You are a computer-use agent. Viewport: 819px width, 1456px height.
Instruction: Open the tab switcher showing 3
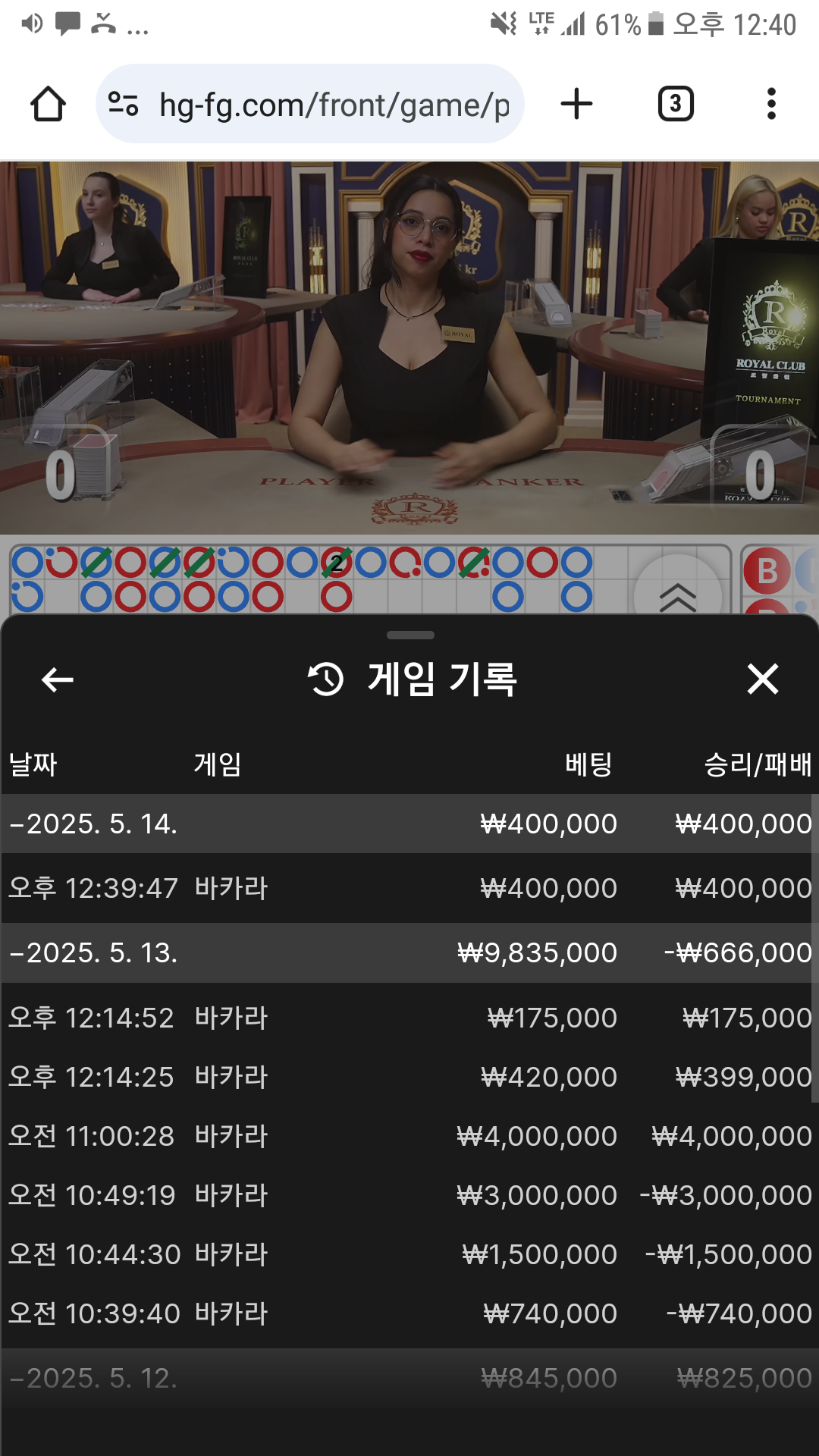pyautogui.click(x=676, y=104)
